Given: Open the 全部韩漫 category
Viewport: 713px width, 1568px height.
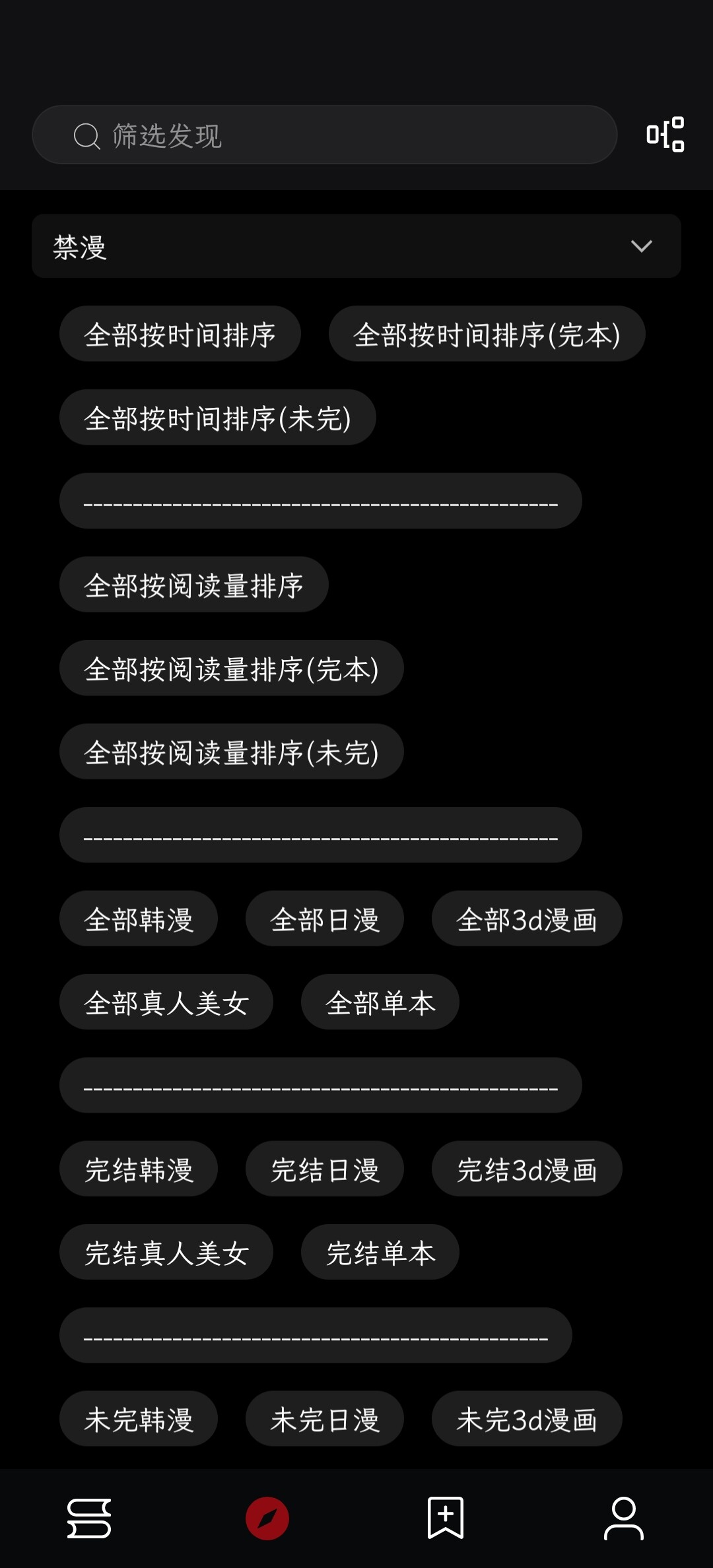Looking at the screenshot, I should (x=139, y=919).
